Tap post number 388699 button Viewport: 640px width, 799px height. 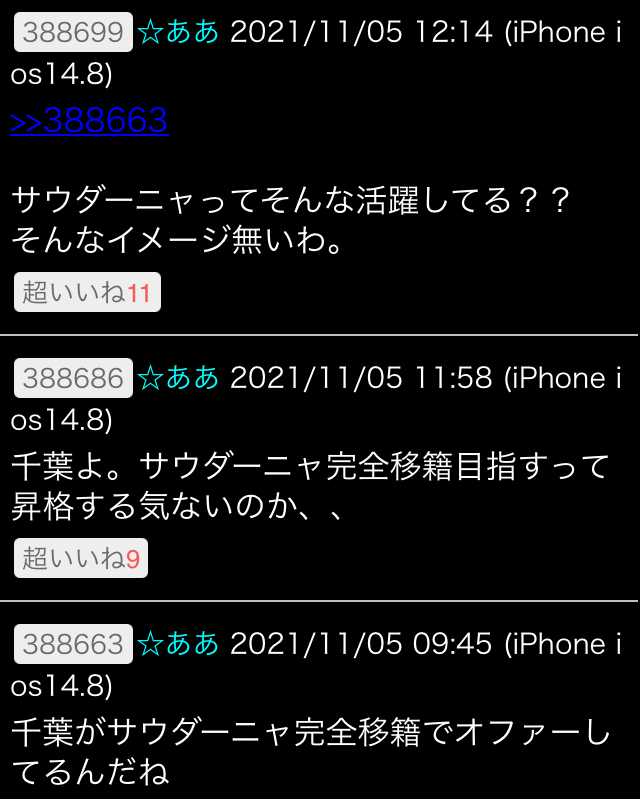tap(72, 33)
